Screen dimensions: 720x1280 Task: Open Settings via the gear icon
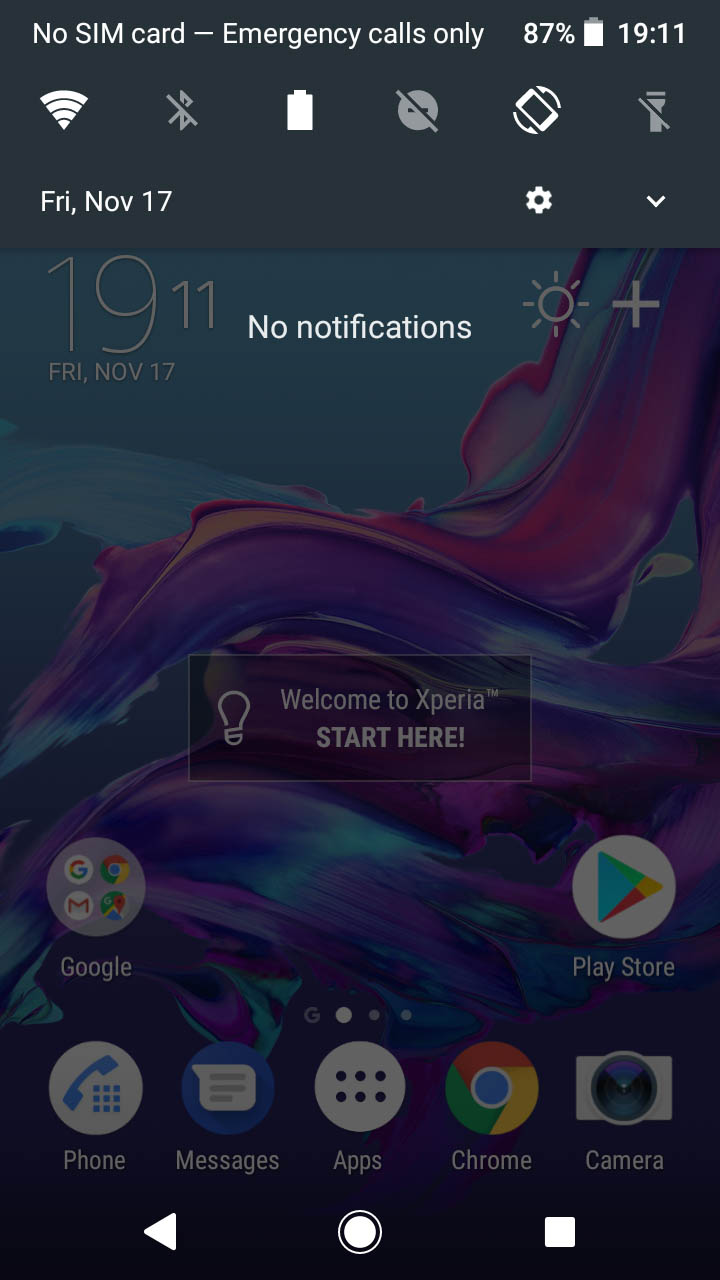click(x=539, y=201)
